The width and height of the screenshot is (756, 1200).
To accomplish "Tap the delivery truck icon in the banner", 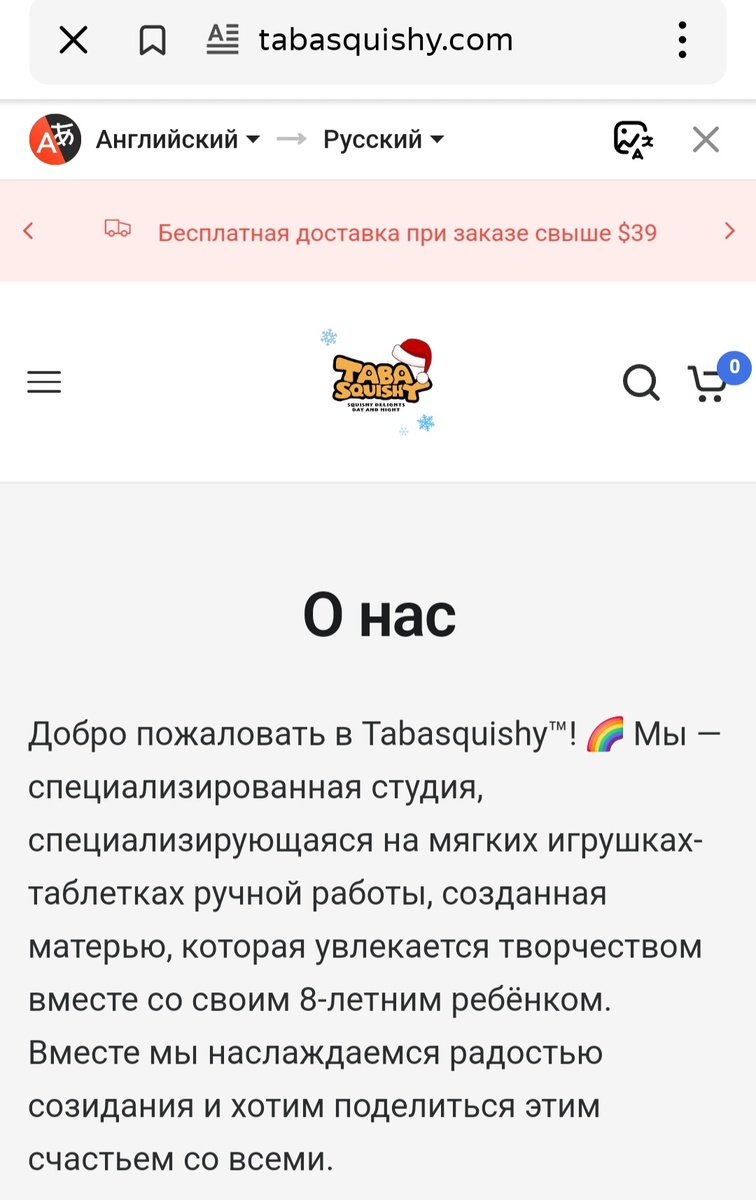I will (119, 230).
